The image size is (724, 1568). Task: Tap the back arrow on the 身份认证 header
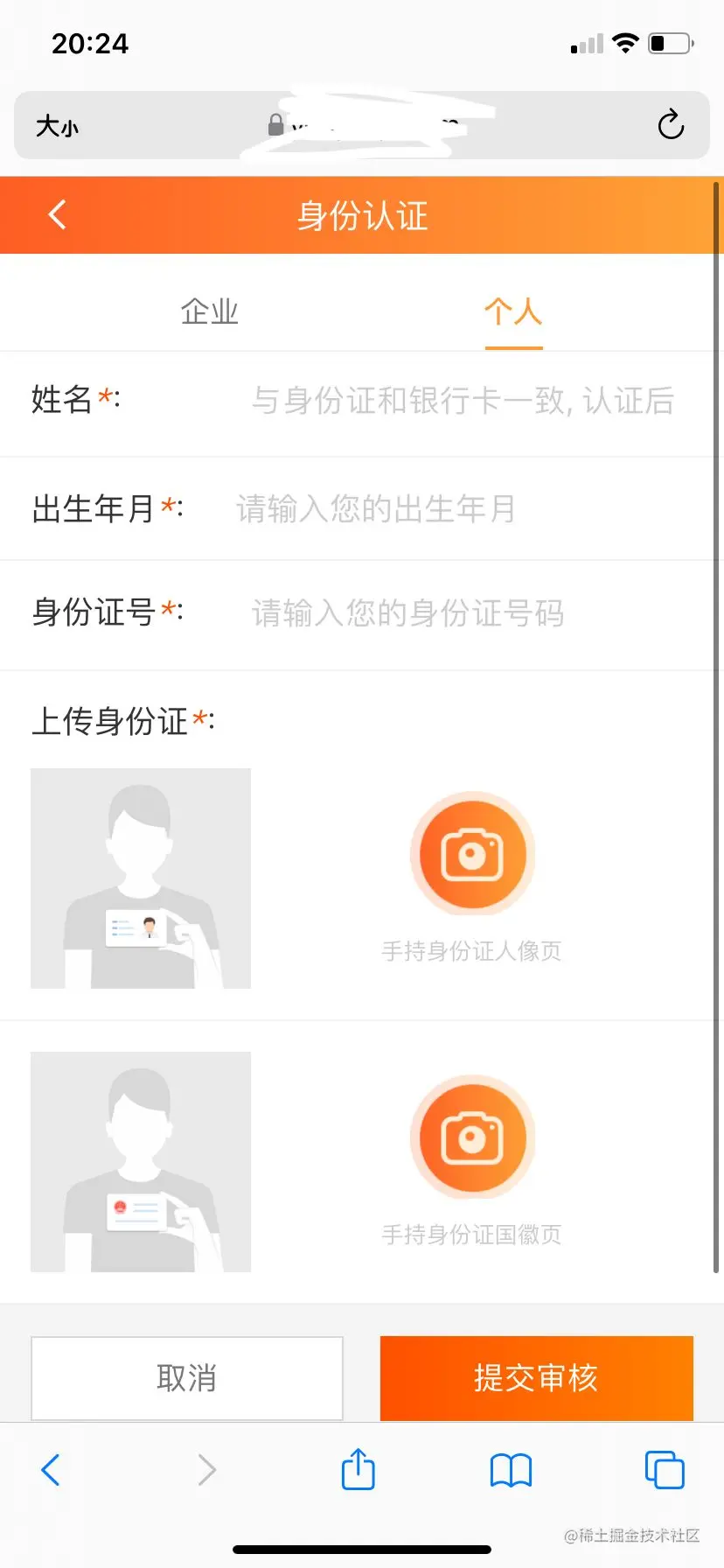point(56,214)
